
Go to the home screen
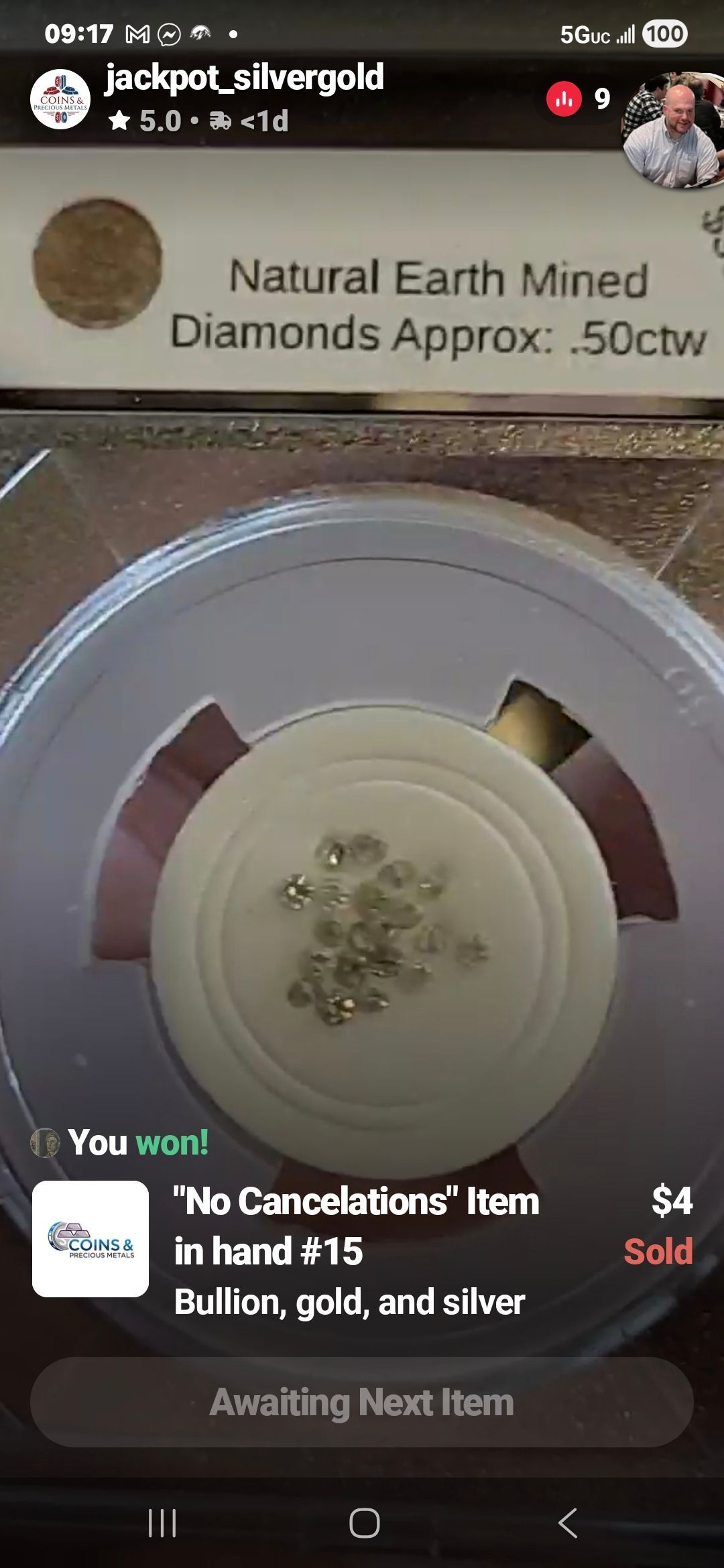click(x=364, y=1522)
